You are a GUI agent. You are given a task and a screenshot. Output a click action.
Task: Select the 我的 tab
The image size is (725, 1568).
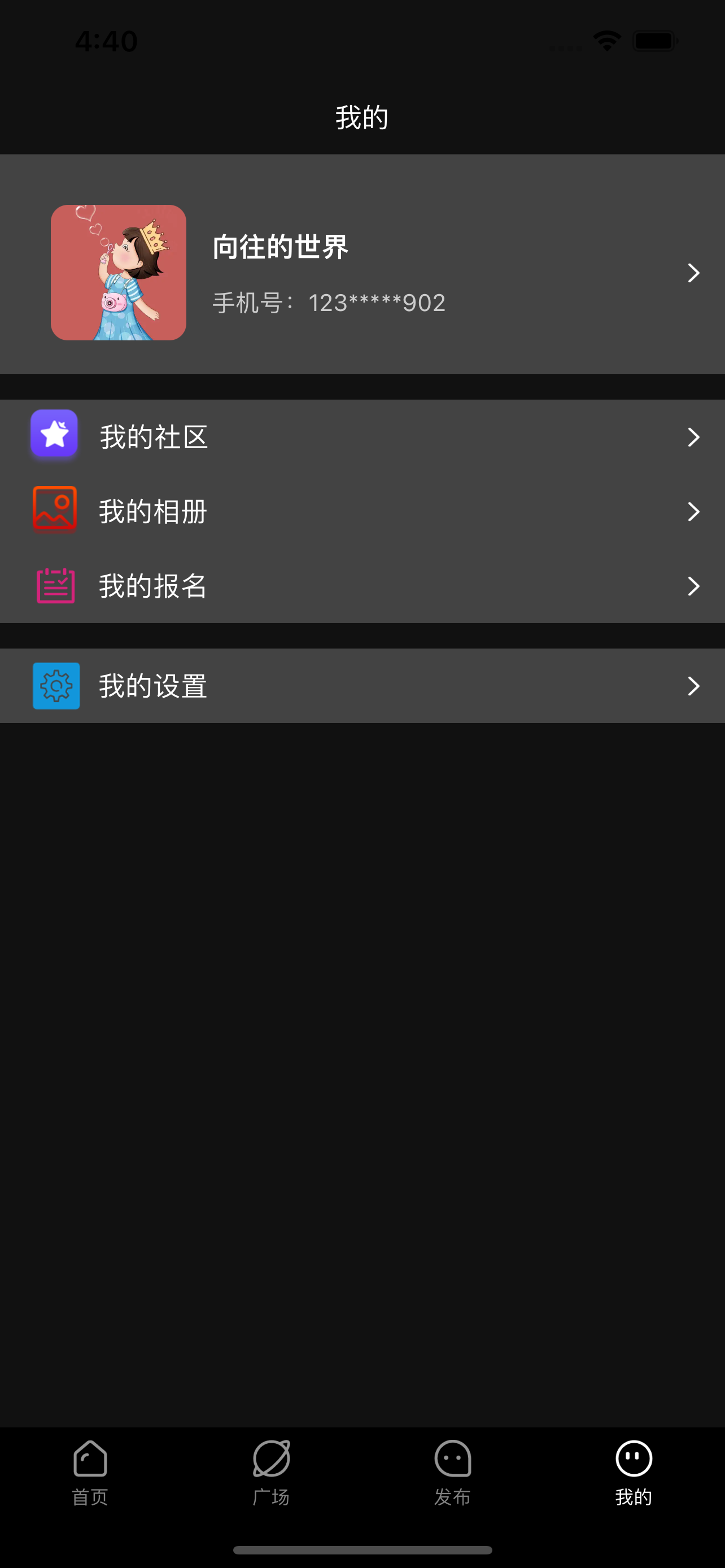point(634,1472)
